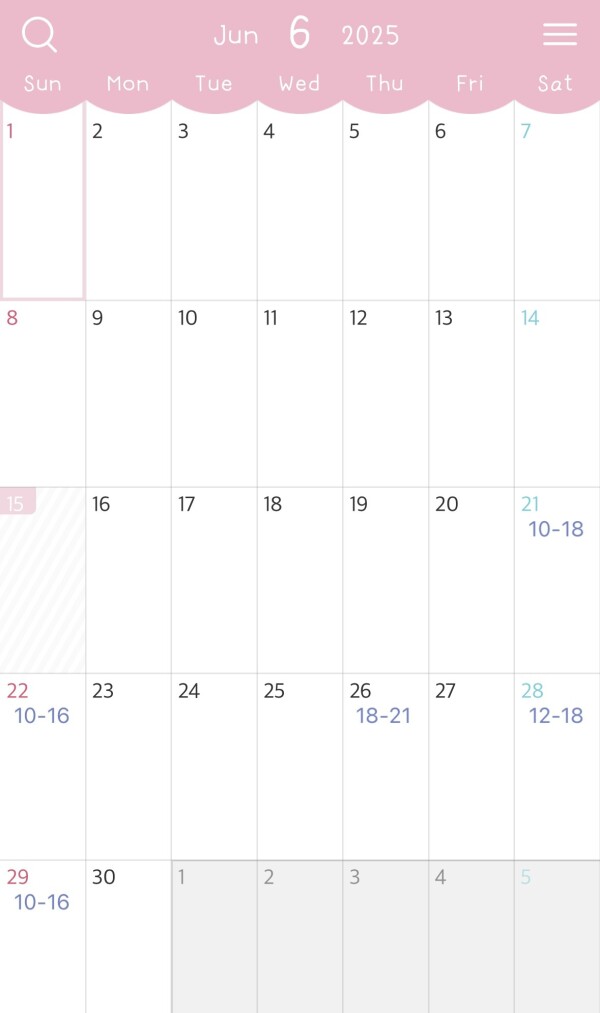Screen dimensions: 600x1013
Task: Open June 21 with the 10-18 entry
Action: coord(557,580)
